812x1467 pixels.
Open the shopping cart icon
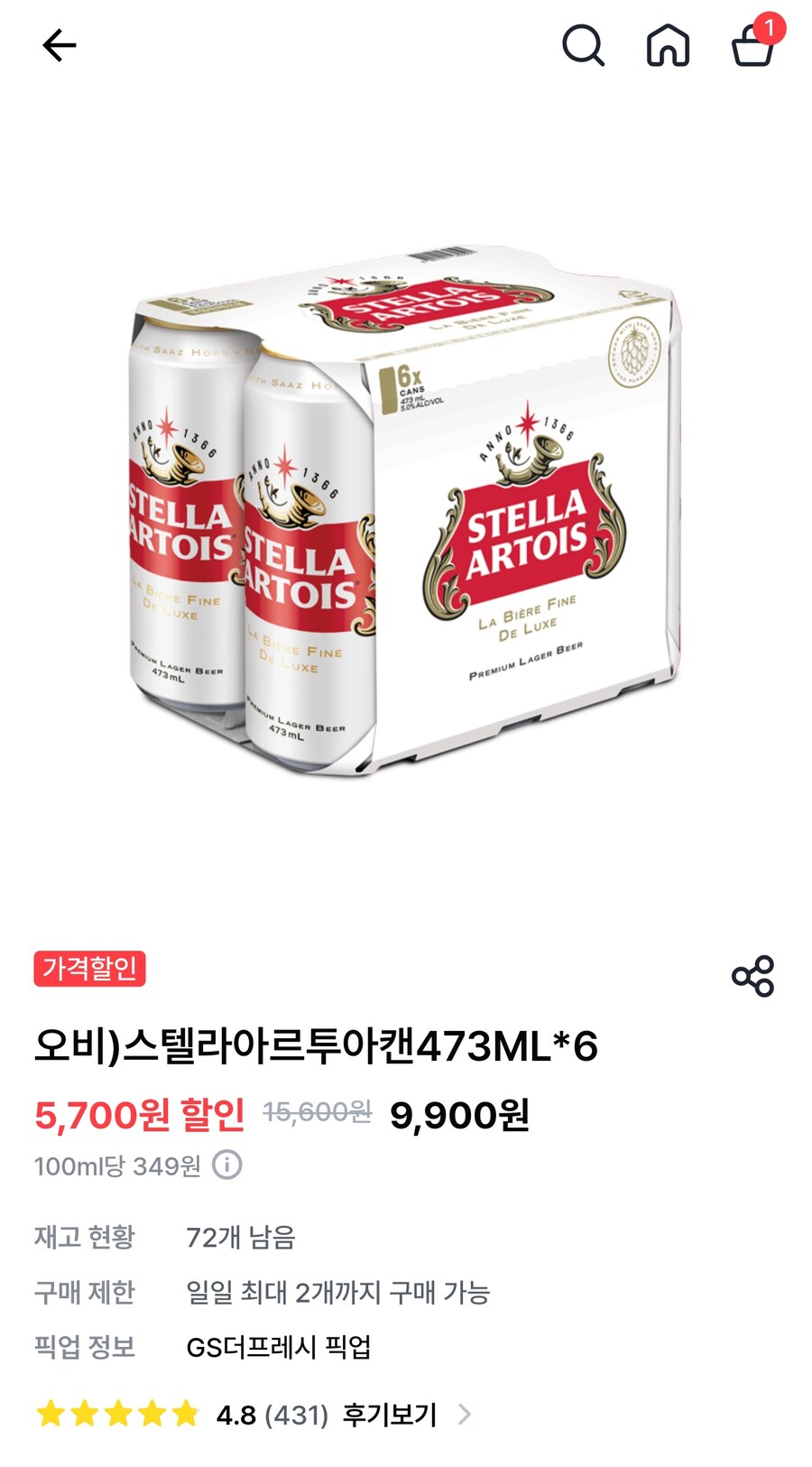(x=752, y=50)
